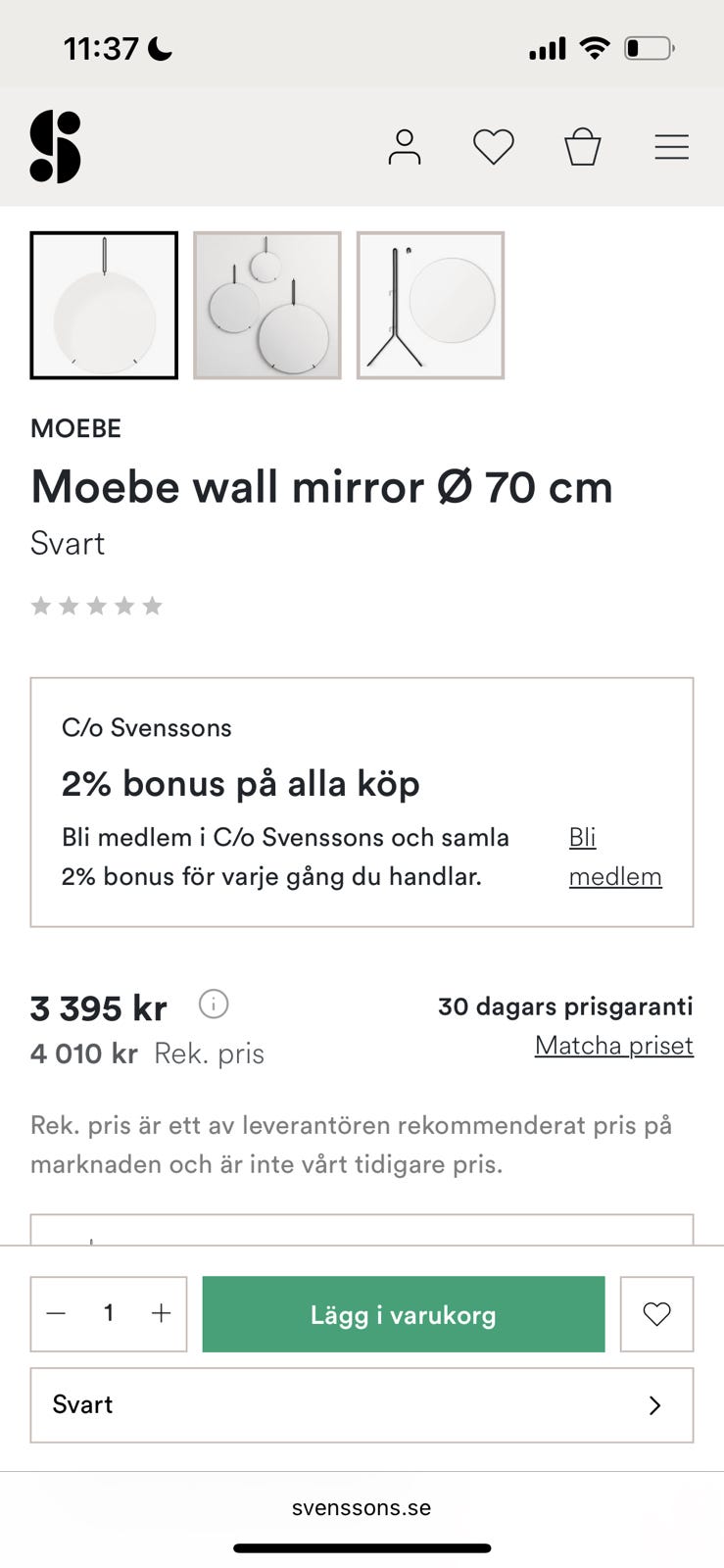Click the Matcha priset link
The height and width of the screenshot is (1568, 724).
point(613,1046)
